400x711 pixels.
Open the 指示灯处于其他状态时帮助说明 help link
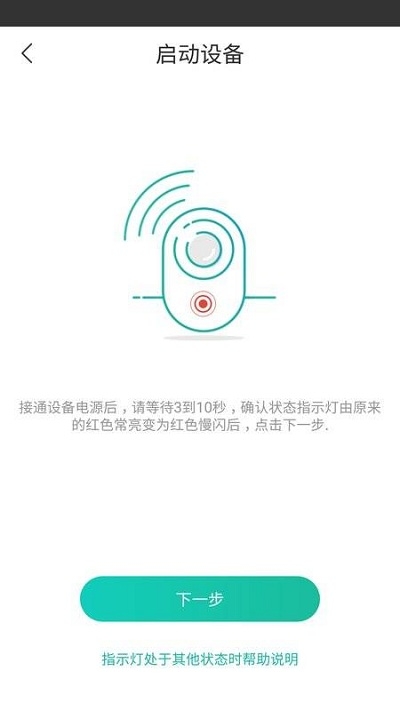click(x=200, y=659)
